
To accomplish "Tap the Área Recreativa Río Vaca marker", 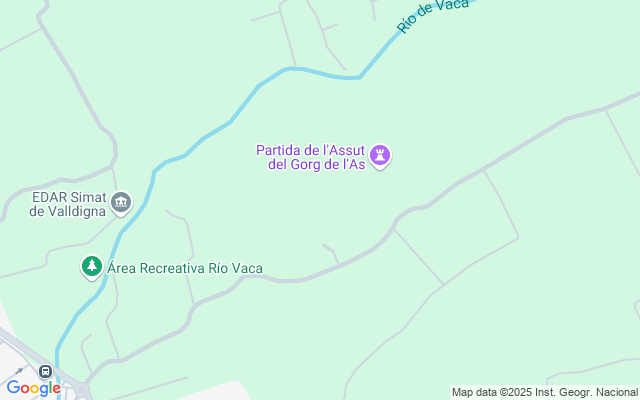I will tap(92, 267).
